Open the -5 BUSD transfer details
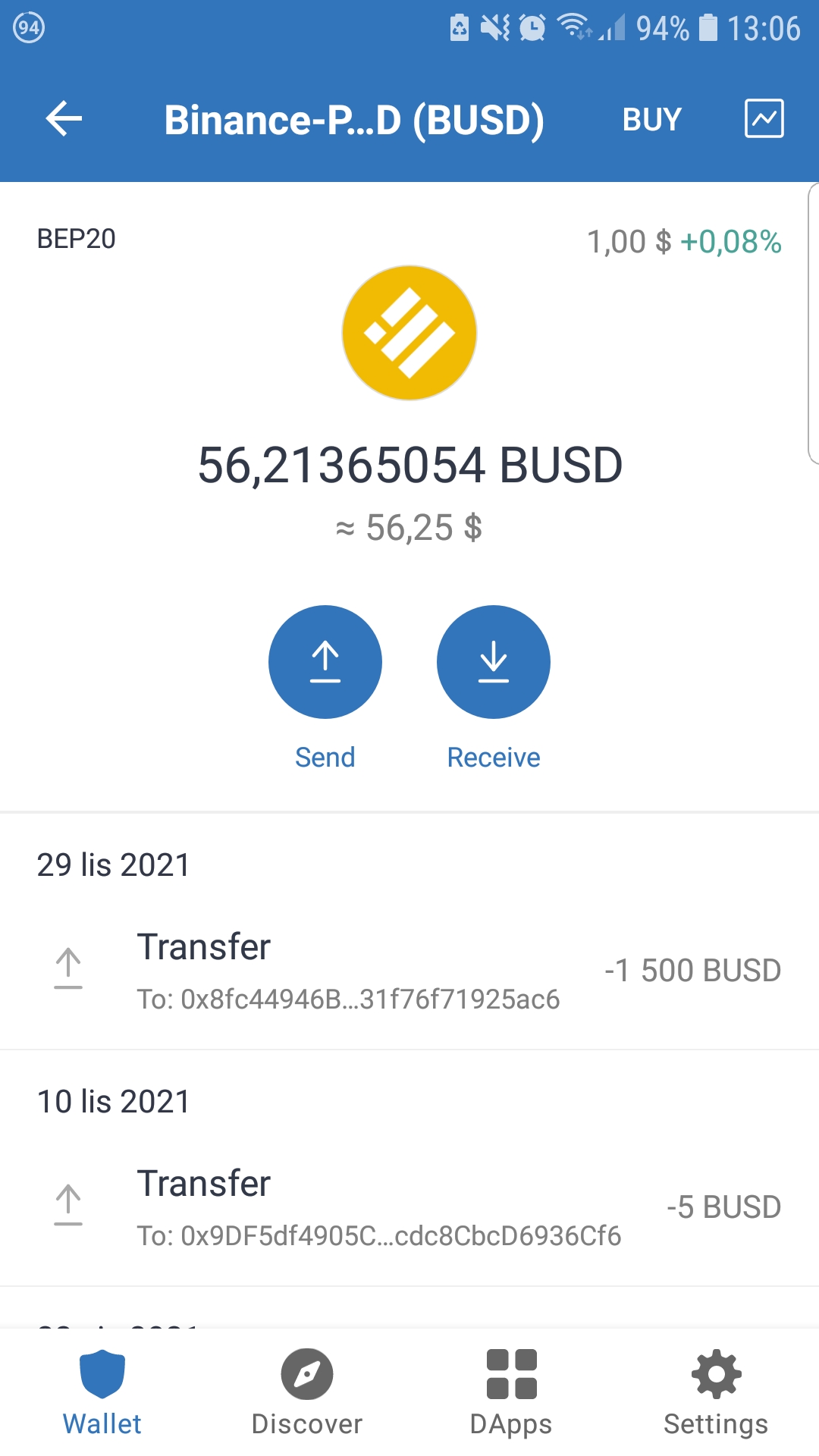819x1456 pixels. pyautogui.click(x=409, y=1207)
